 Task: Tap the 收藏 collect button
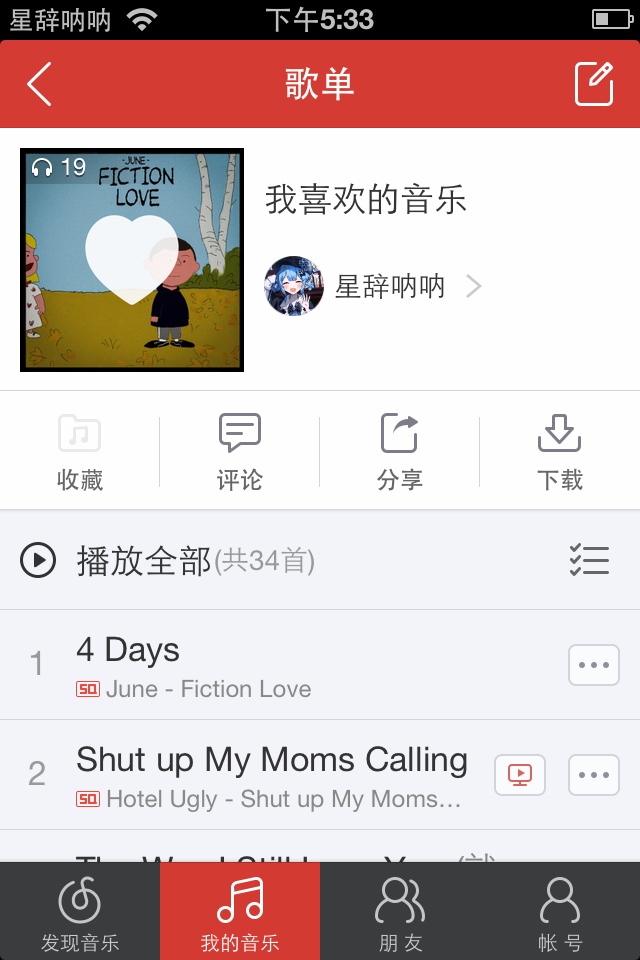click(80, 452)
